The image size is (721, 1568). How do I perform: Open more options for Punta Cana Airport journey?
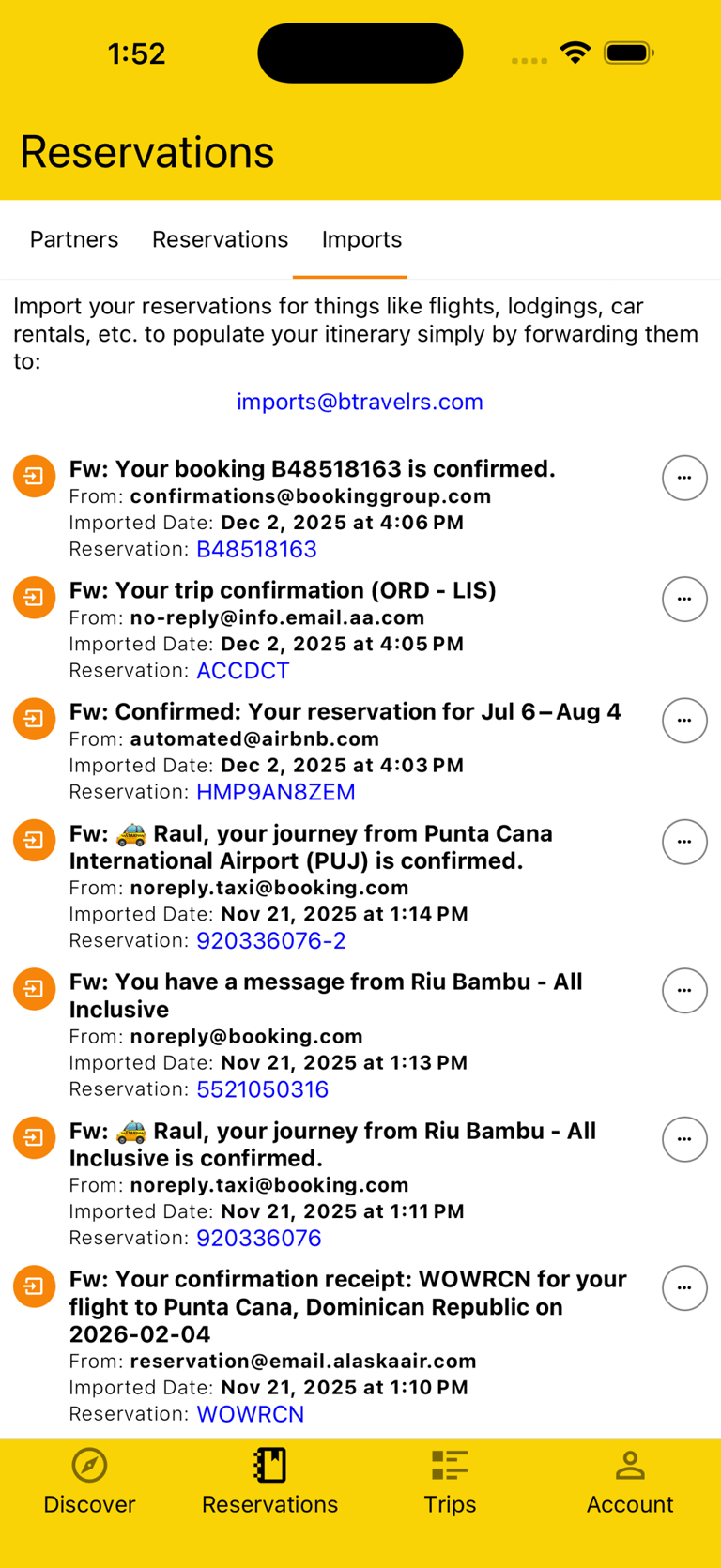[684, 842]
